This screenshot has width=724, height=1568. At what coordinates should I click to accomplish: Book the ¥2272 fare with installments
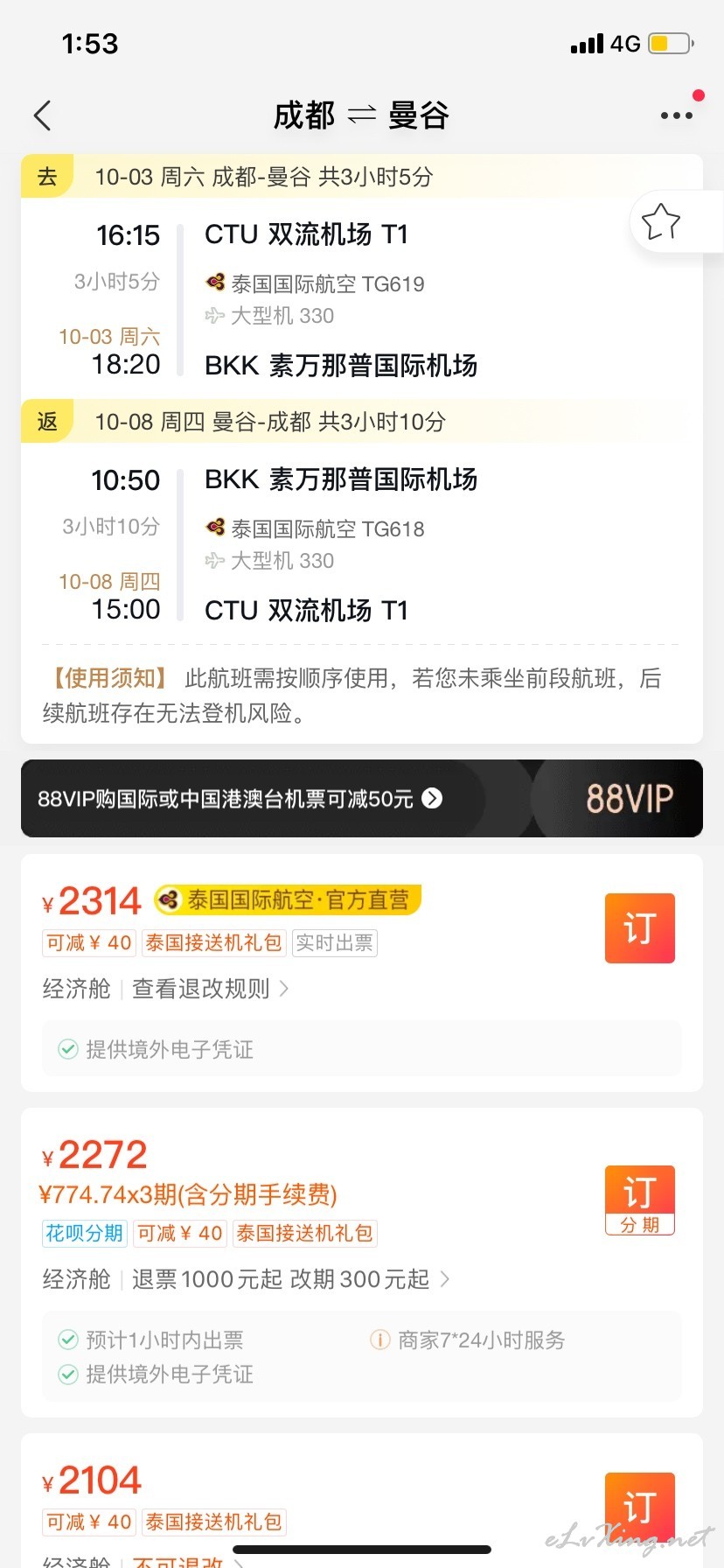(640, 1200)
